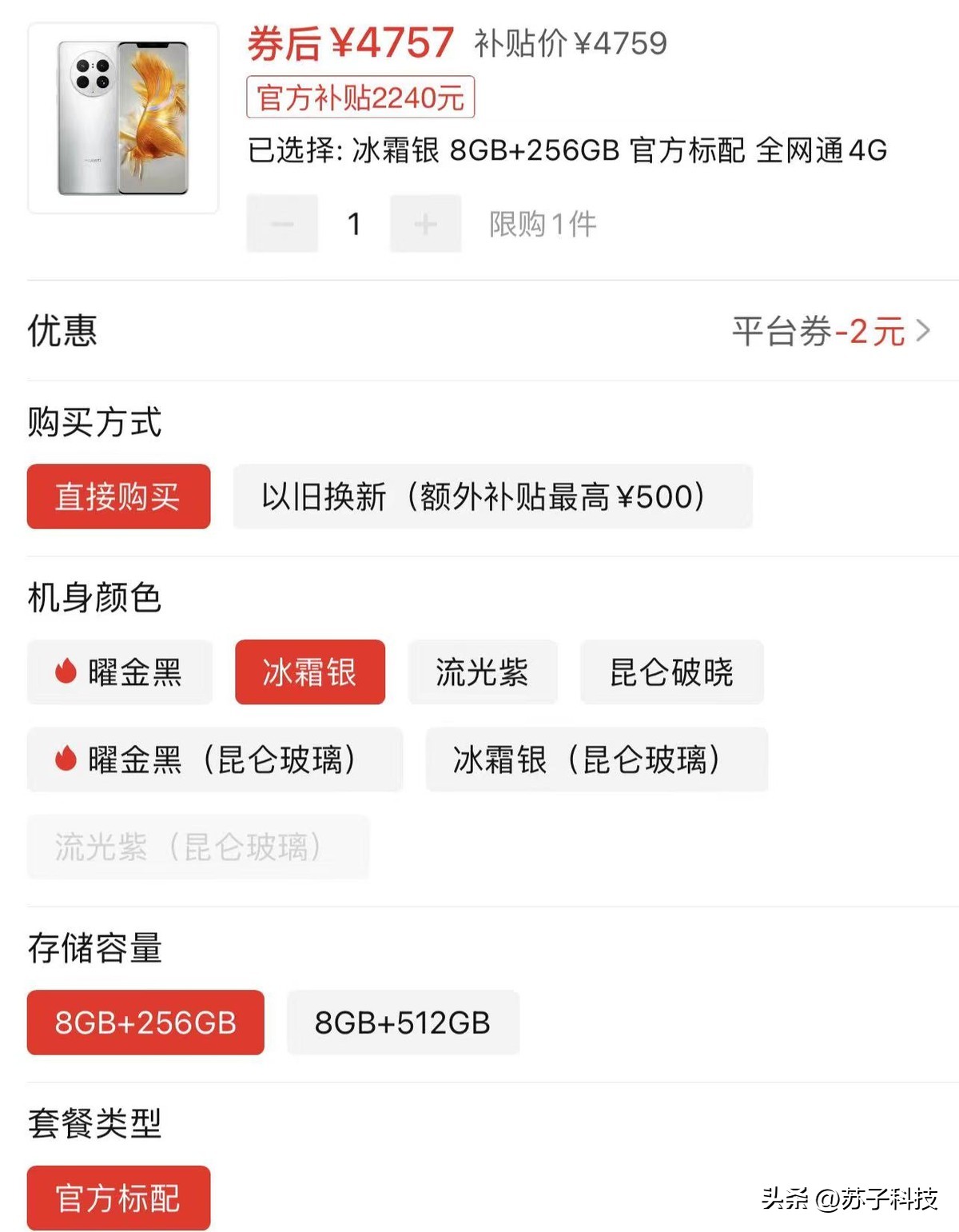
Task: Select the 曜金黑 color option
Action: click(119, 672)
